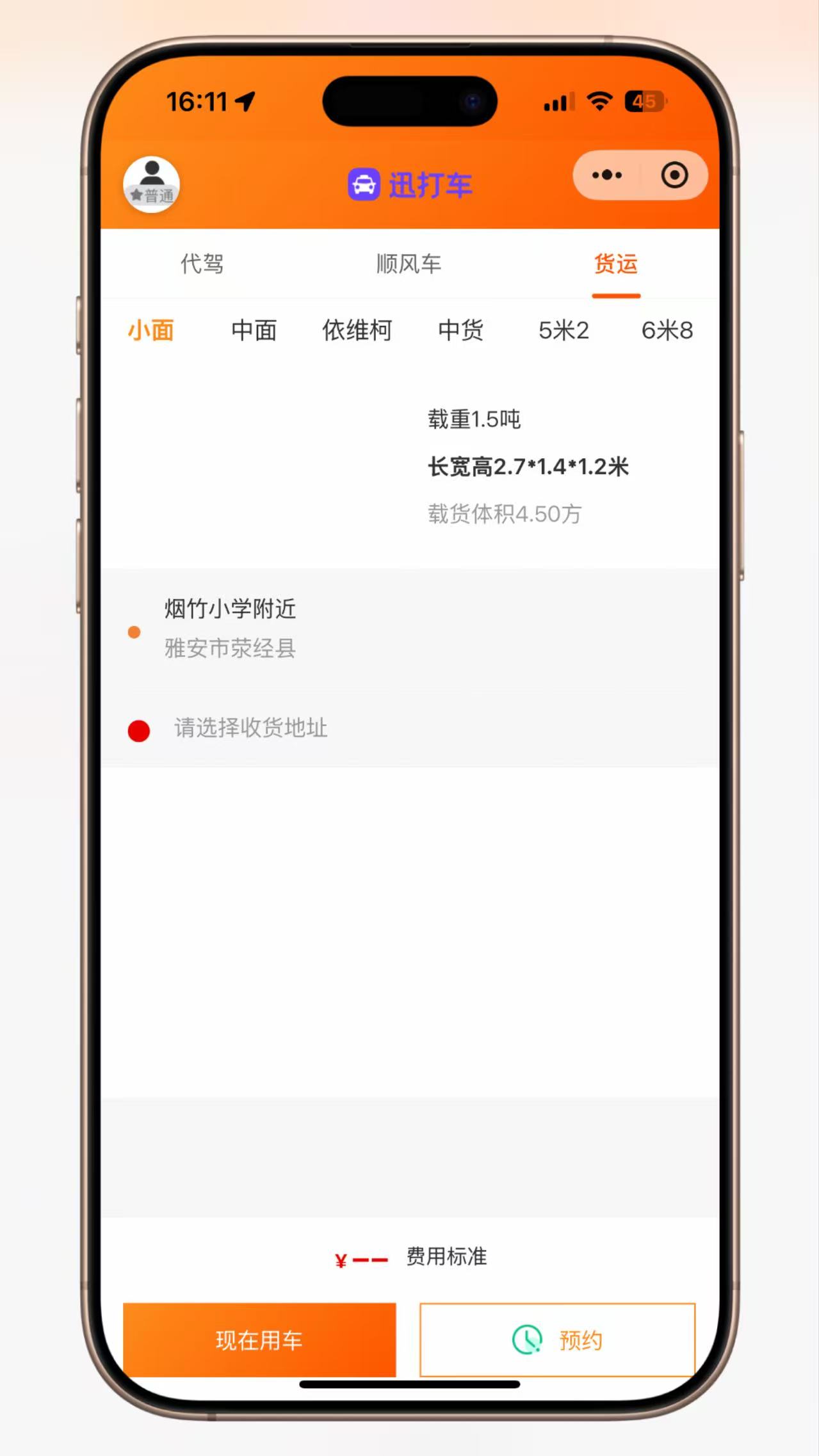
Task: Switch to the 代驾 tab
Action: coord(202,264)
